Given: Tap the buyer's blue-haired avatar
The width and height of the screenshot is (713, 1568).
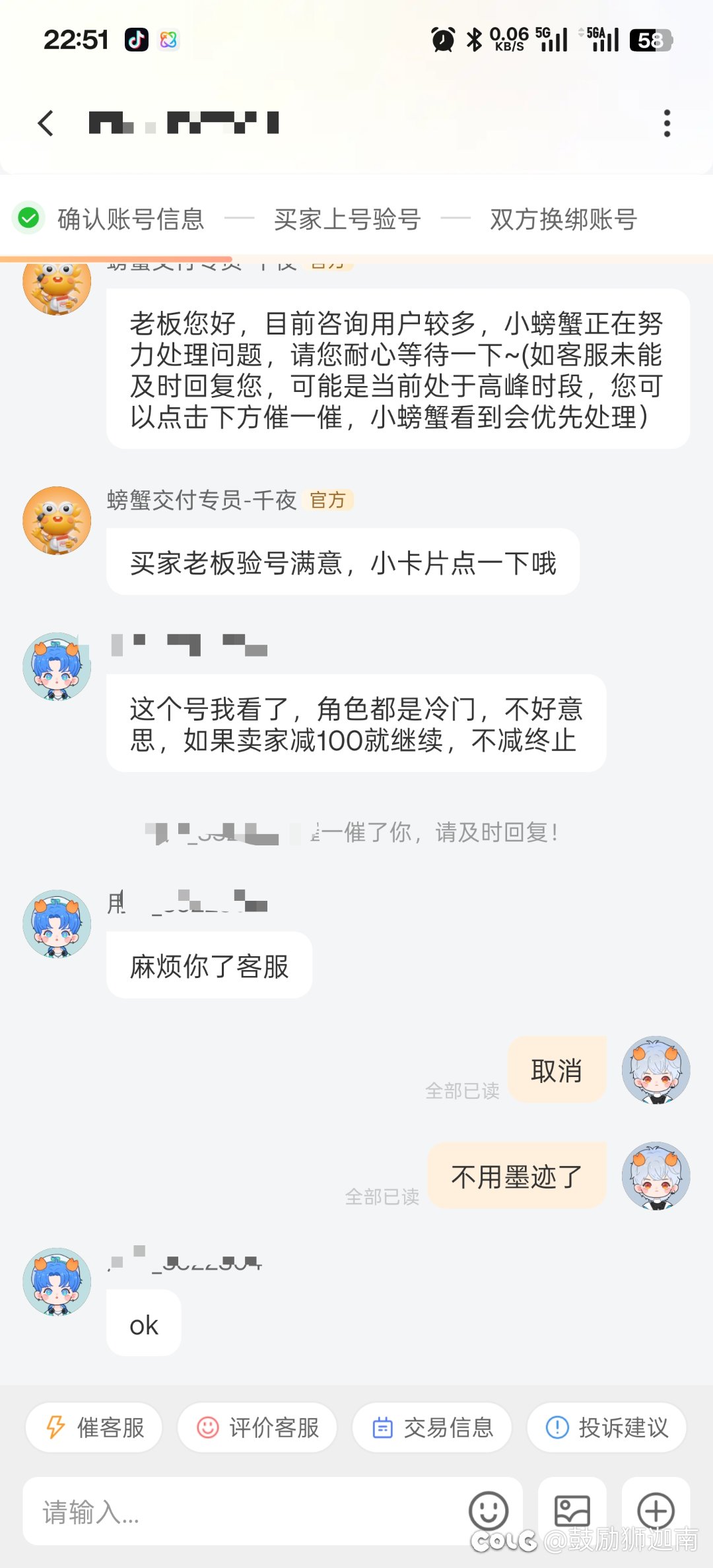Looking at the screenshot, I should 57,667.
